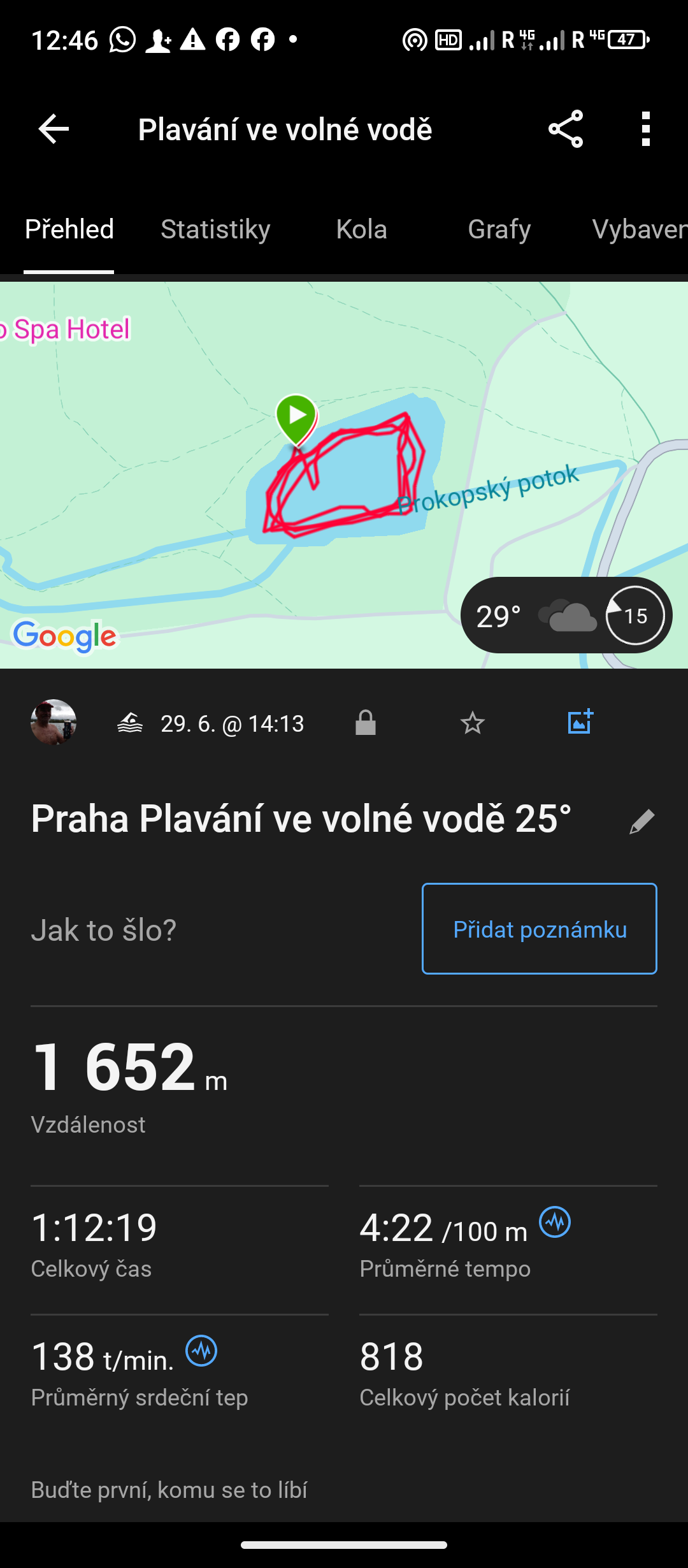Select the Přehled tab
This screenshot has width=688, height=1568.
pyautogui.click(x=69, y=229)
